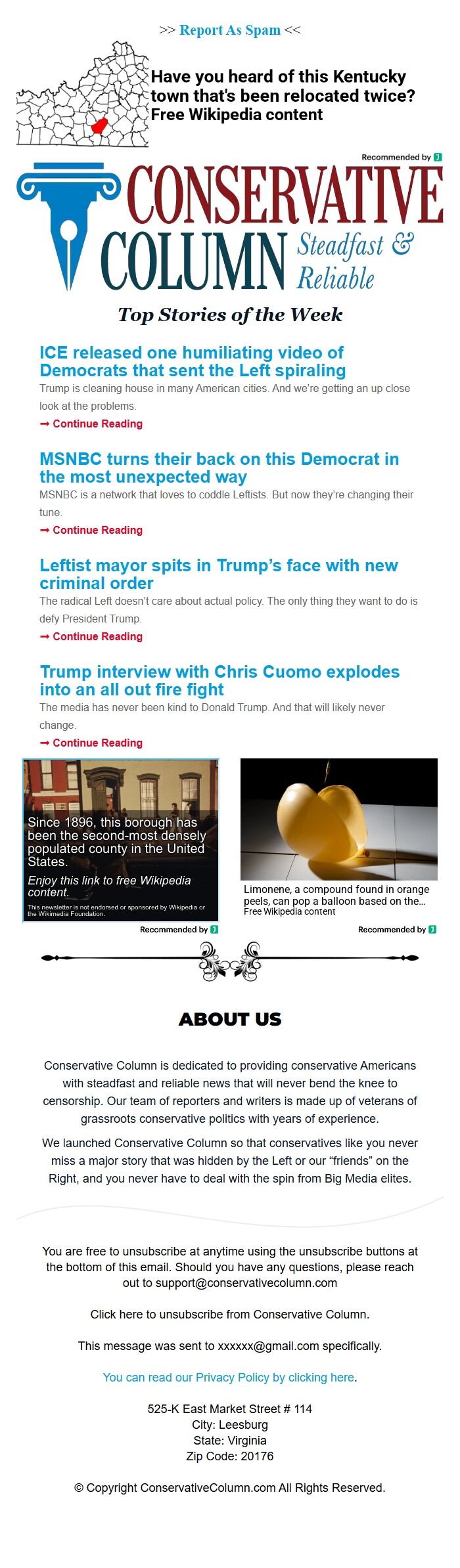Click here to unsubscribe from Conservative Column

pos(230,1315)
